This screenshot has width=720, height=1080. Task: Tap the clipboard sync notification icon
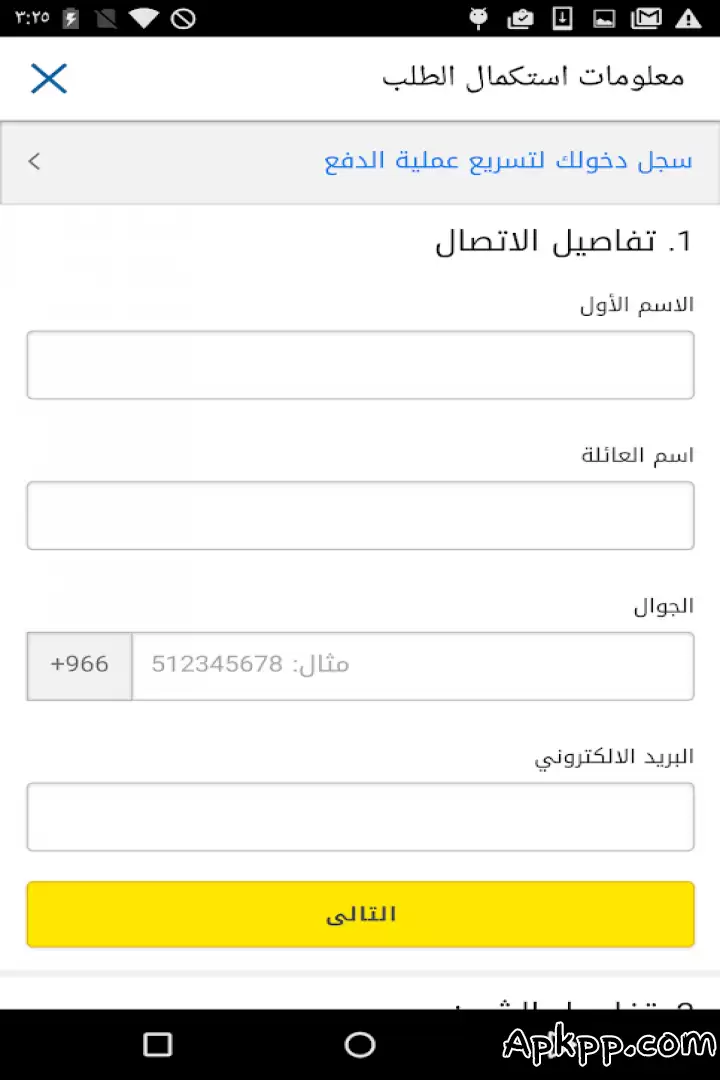point(520,18)
